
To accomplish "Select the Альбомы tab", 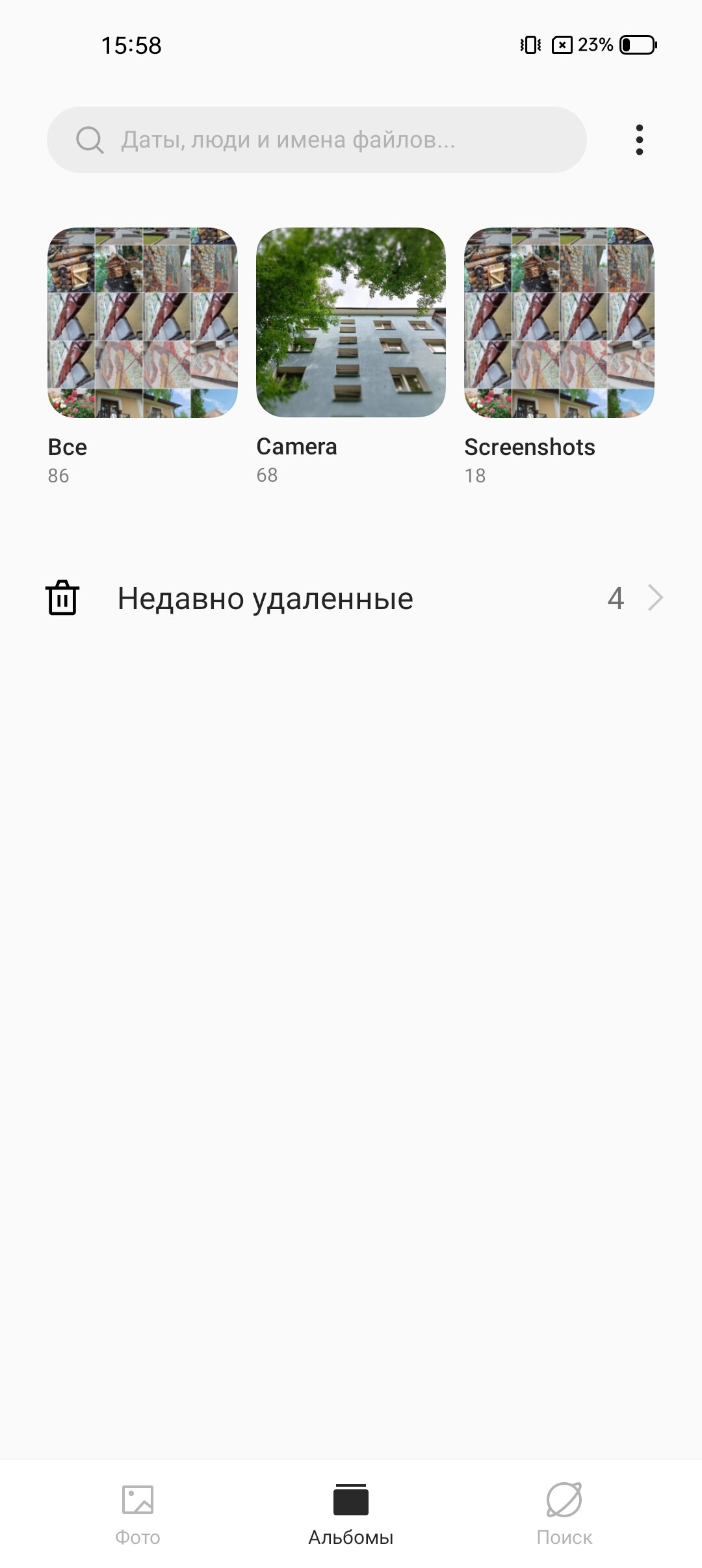I will point(351,1515).
